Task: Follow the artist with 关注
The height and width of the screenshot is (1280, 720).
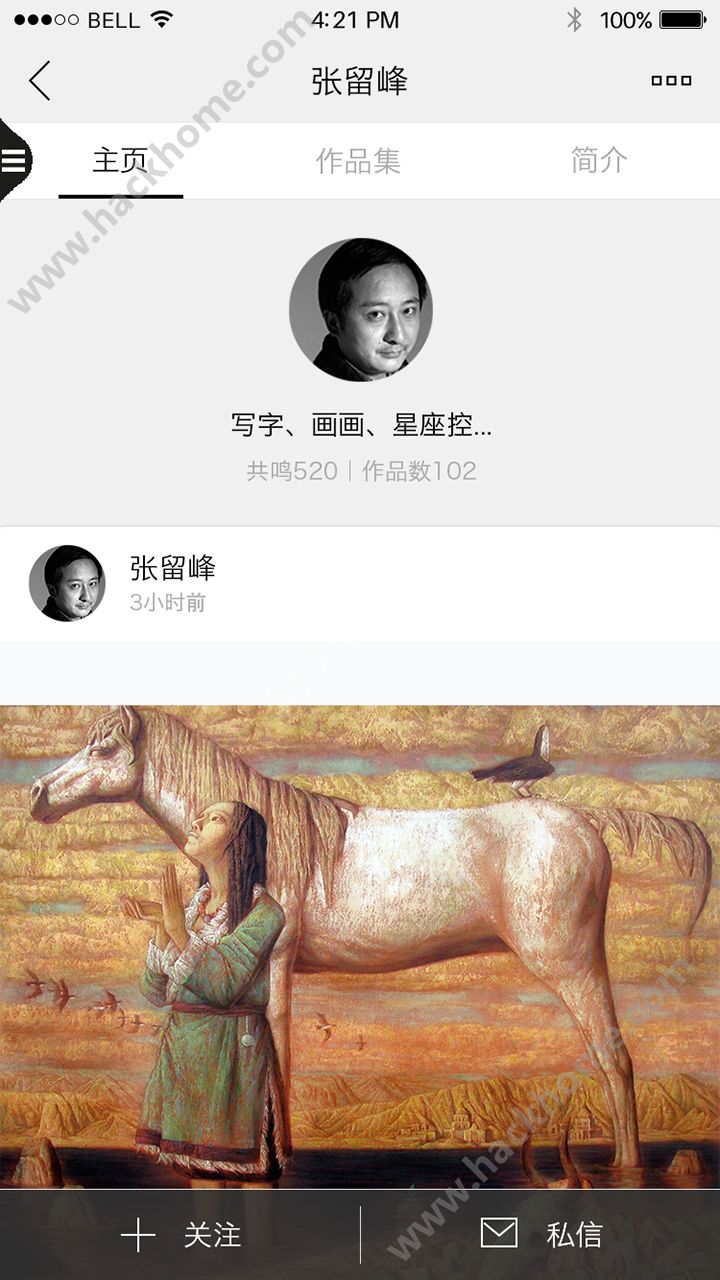Action: [x=180, y=1235]
